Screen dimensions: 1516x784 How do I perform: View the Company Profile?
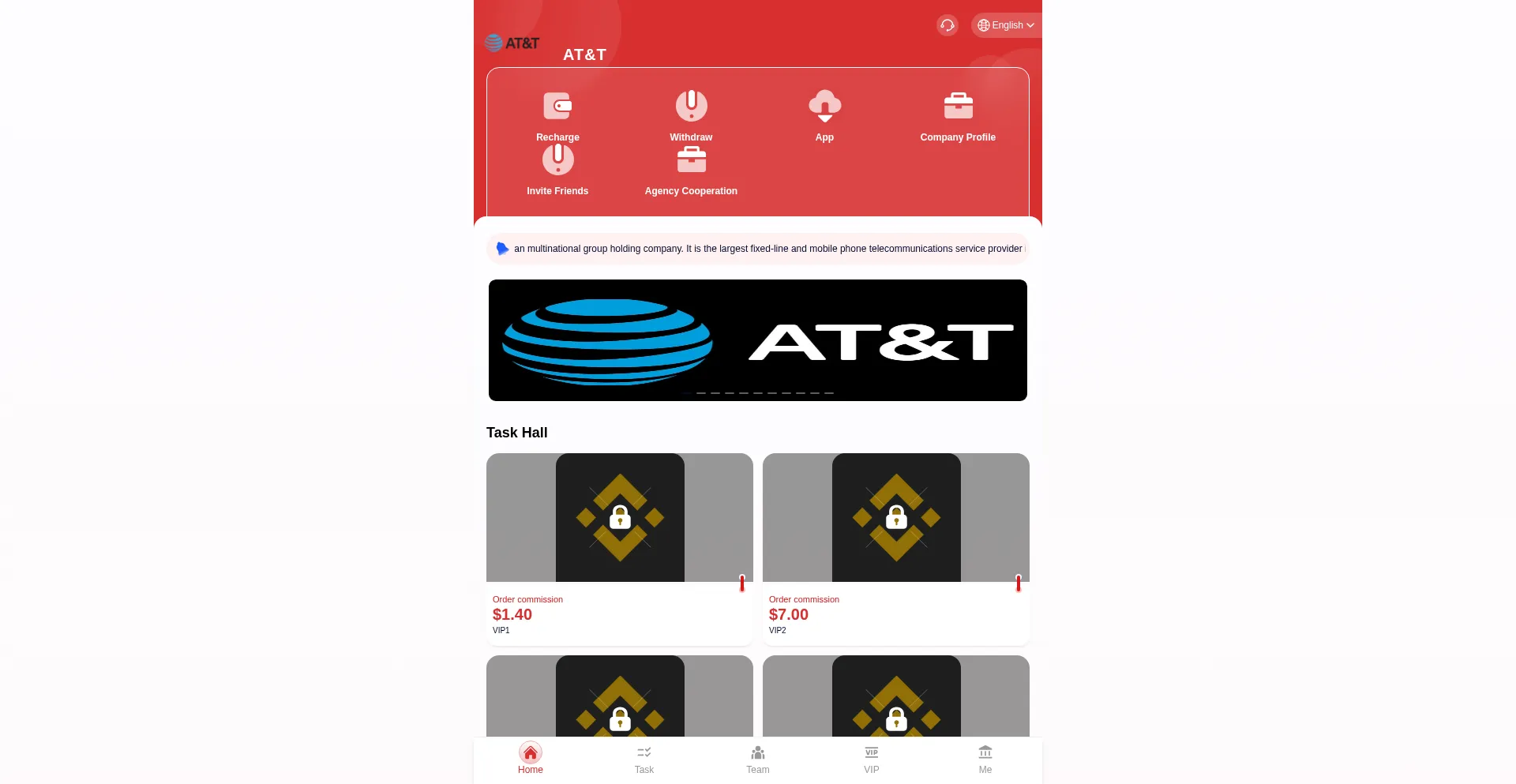coord(958,115)
